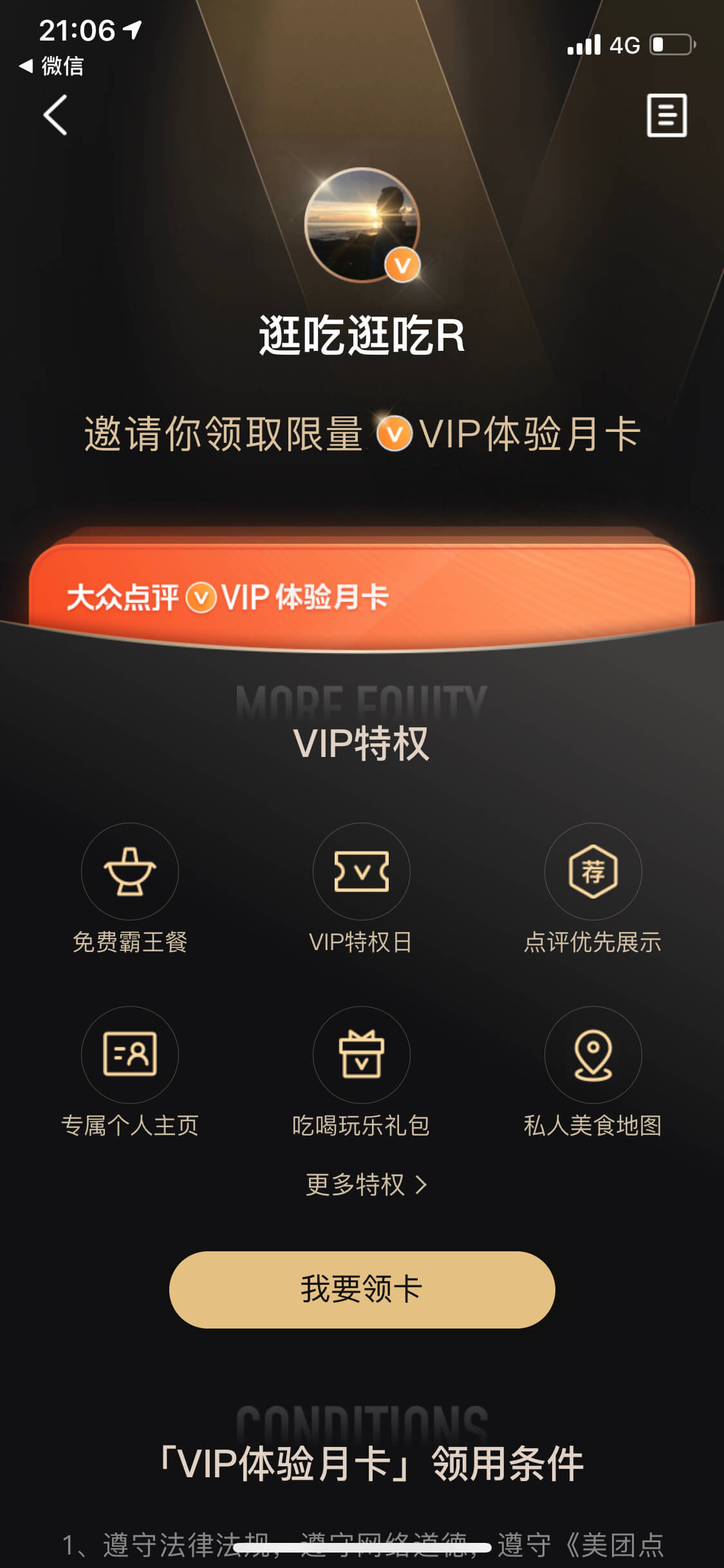The height and width of the screenshot is (1568, 724).
Task: Open 逛吃逛吃R's profile avatar
Action: point(362,225)
